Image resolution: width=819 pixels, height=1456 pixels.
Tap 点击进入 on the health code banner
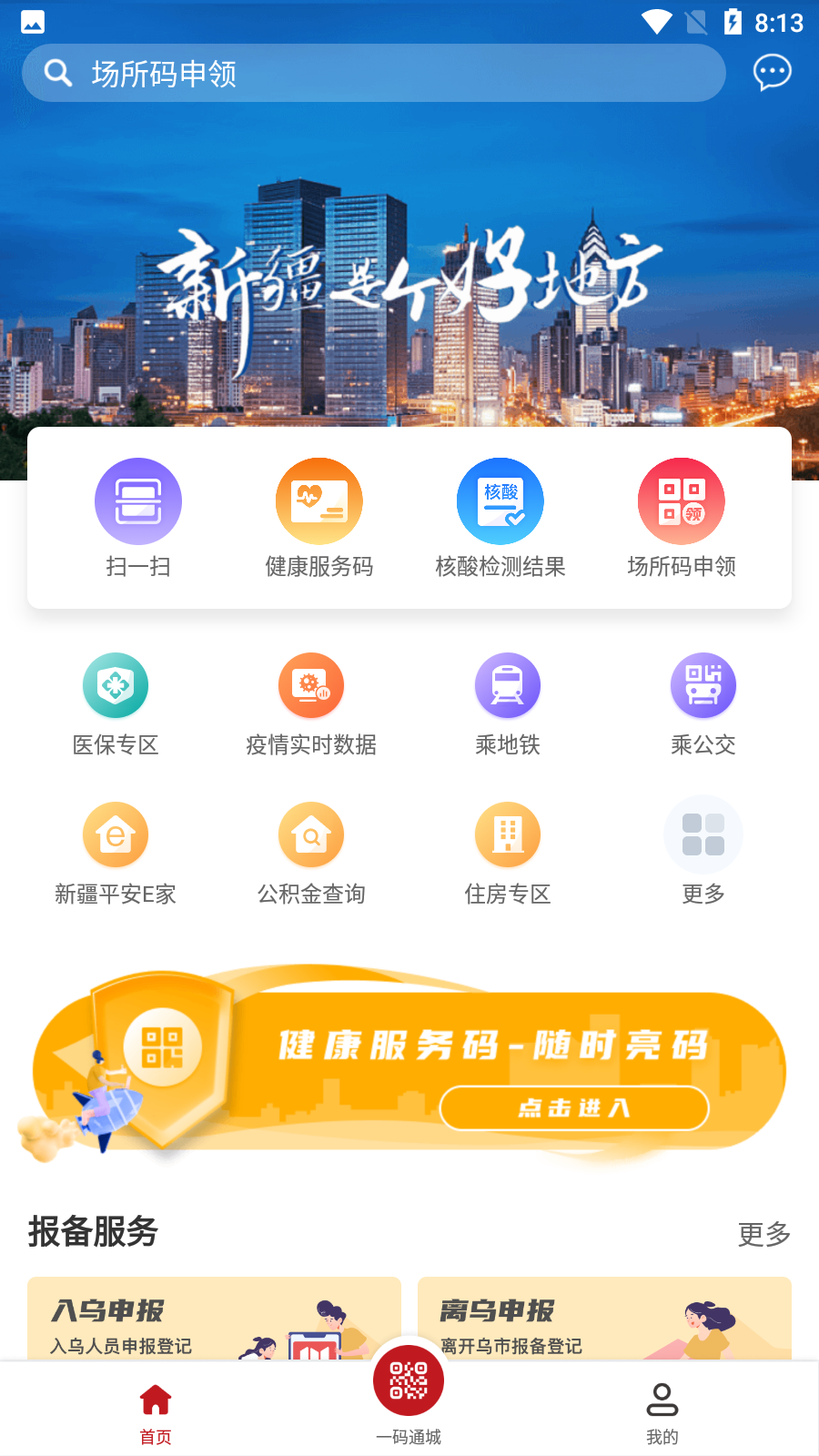point(574,1107)
